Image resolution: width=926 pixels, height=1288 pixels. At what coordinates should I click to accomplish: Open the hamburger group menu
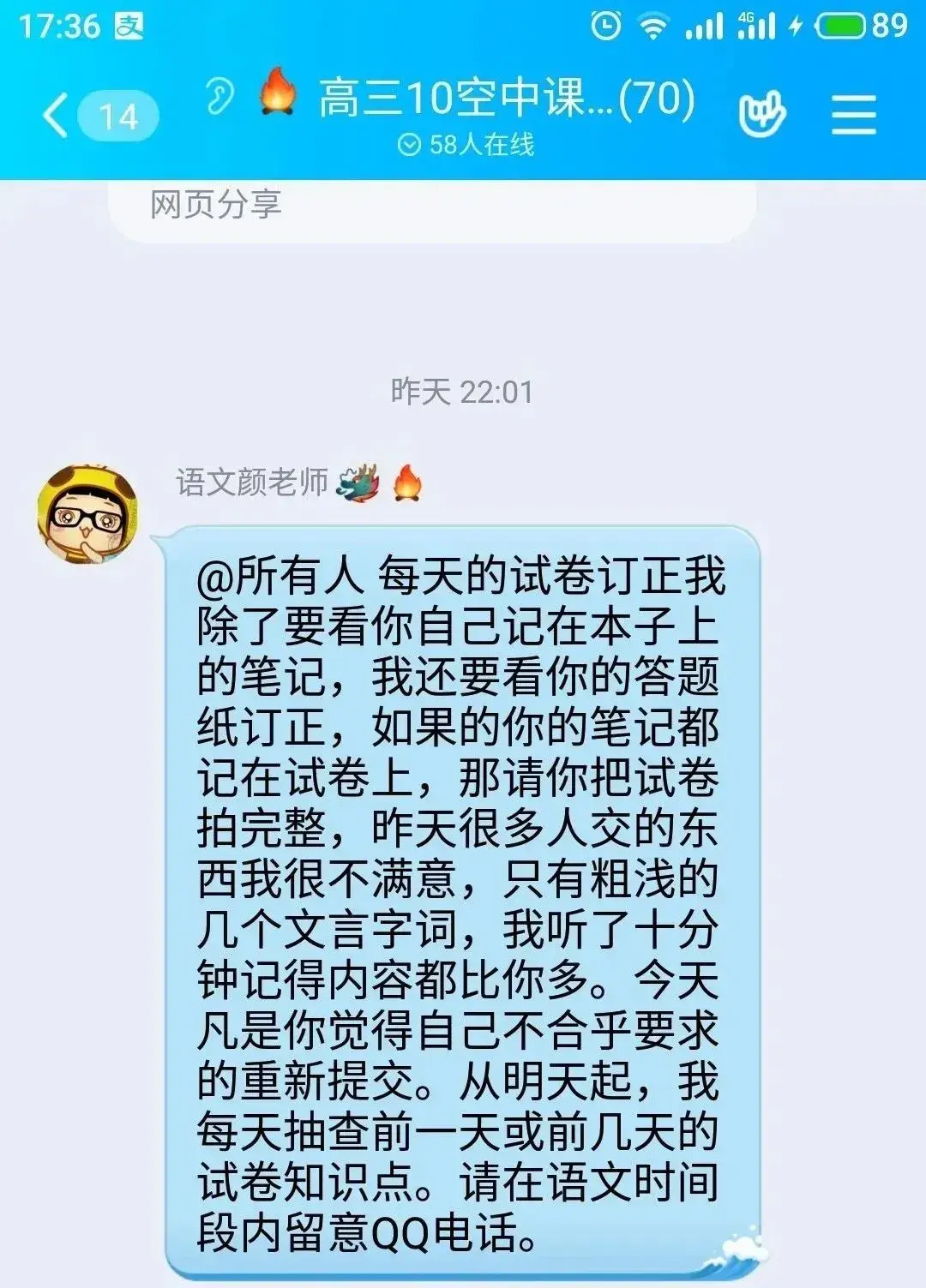point(854,115)
